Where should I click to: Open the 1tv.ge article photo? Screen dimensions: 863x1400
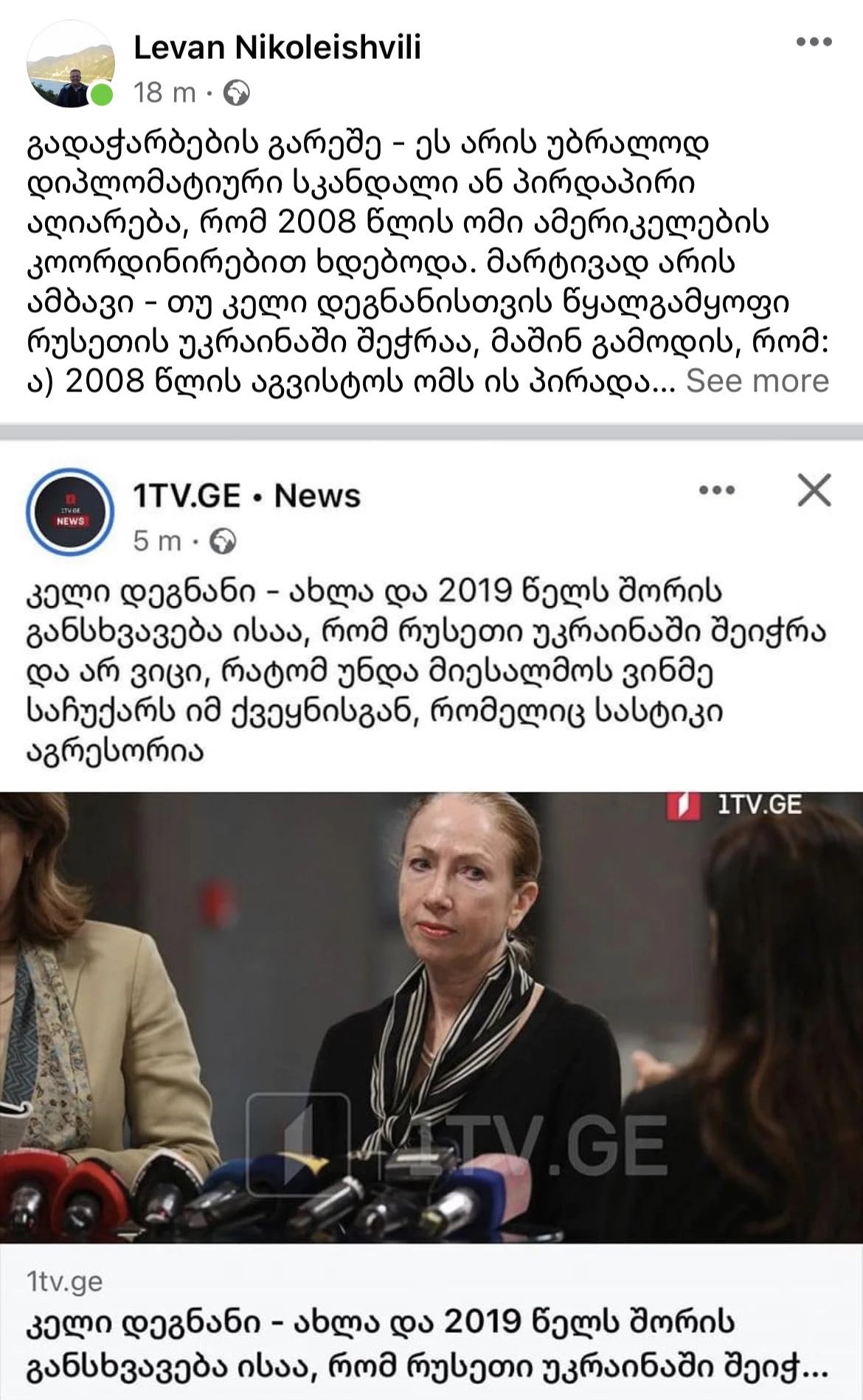[x=431, y=1017]
